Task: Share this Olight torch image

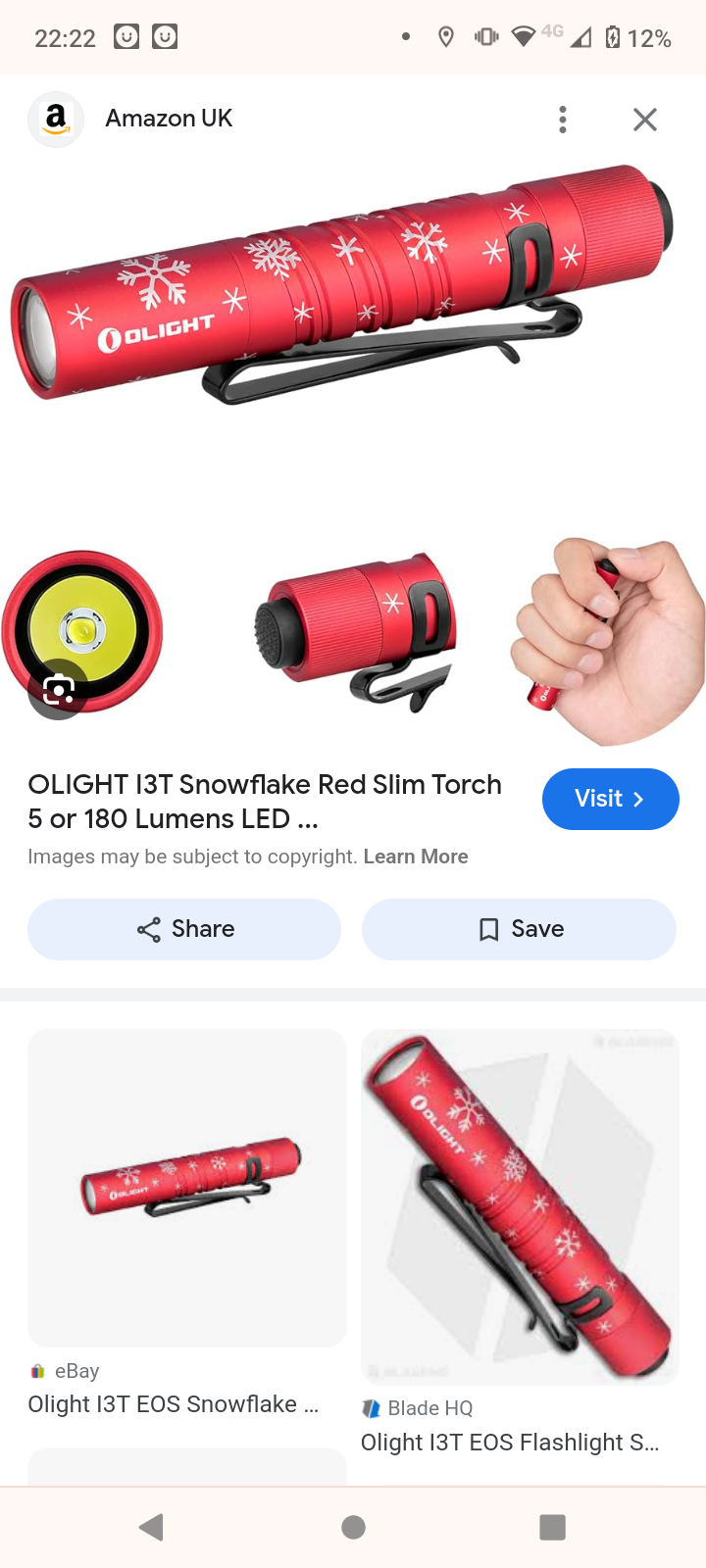Action: [x=184, y=929]
